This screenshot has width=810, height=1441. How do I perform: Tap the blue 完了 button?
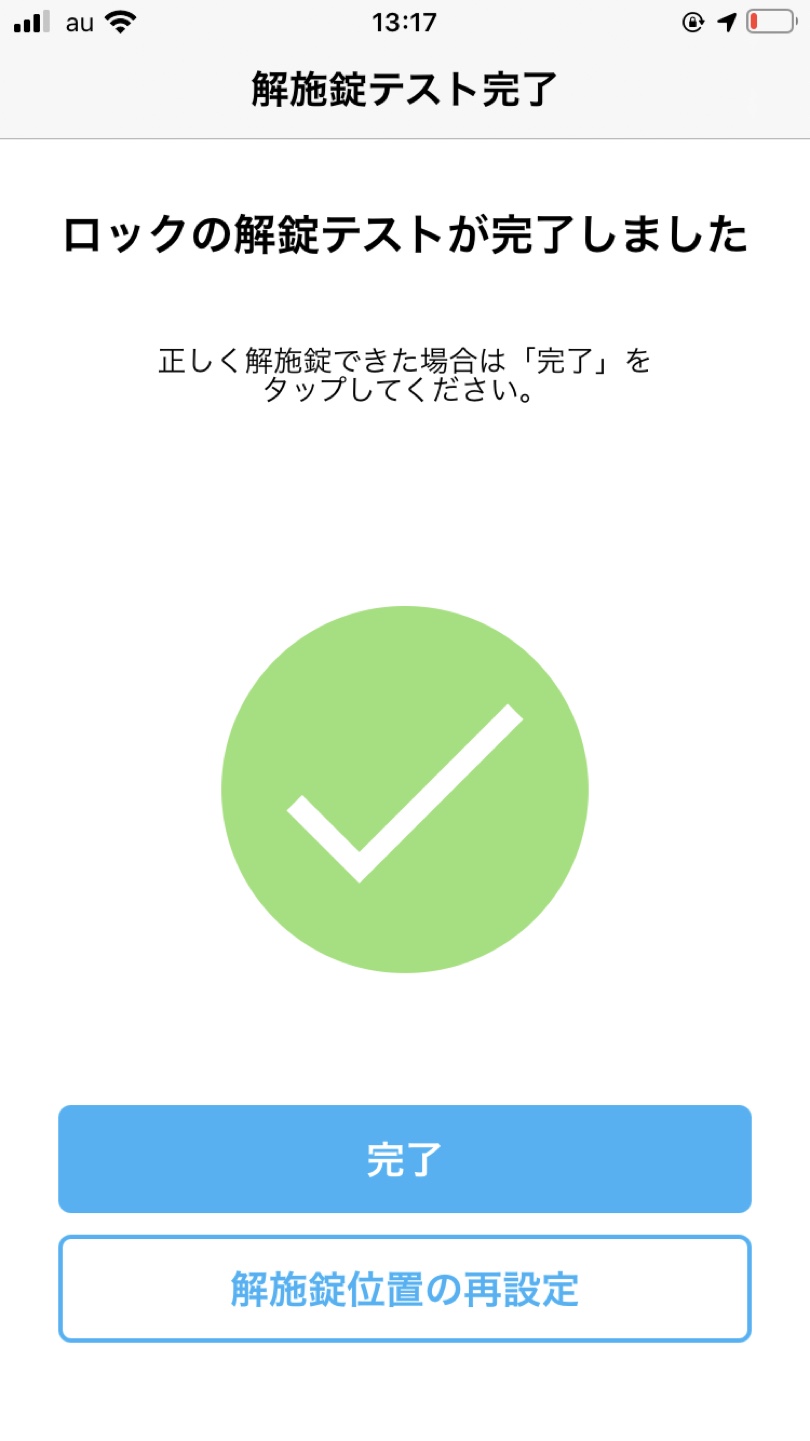tap(404, 1158)
